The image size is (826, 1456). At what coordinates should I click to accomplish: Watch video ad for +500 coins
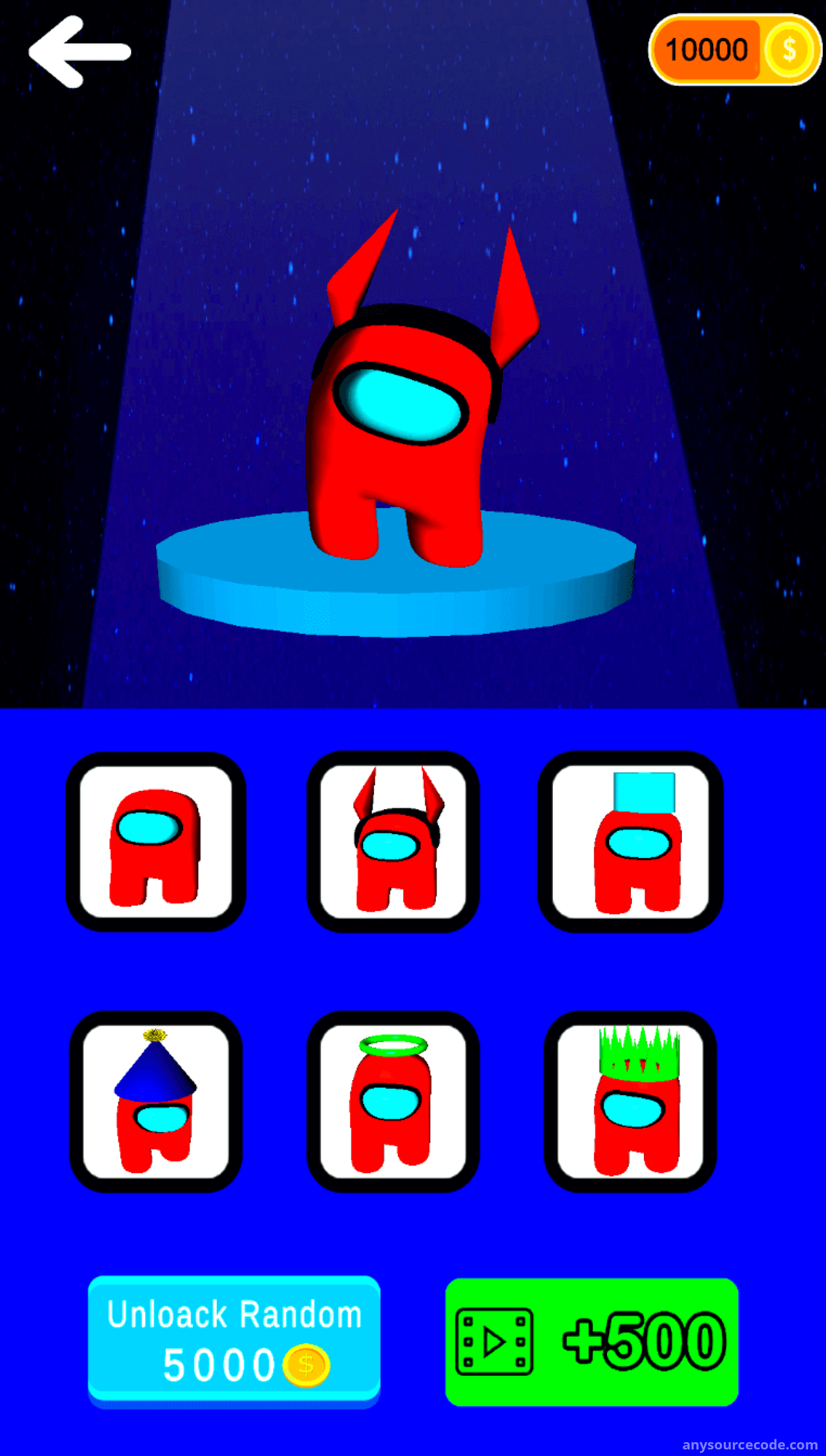[x=592, y=1341]
